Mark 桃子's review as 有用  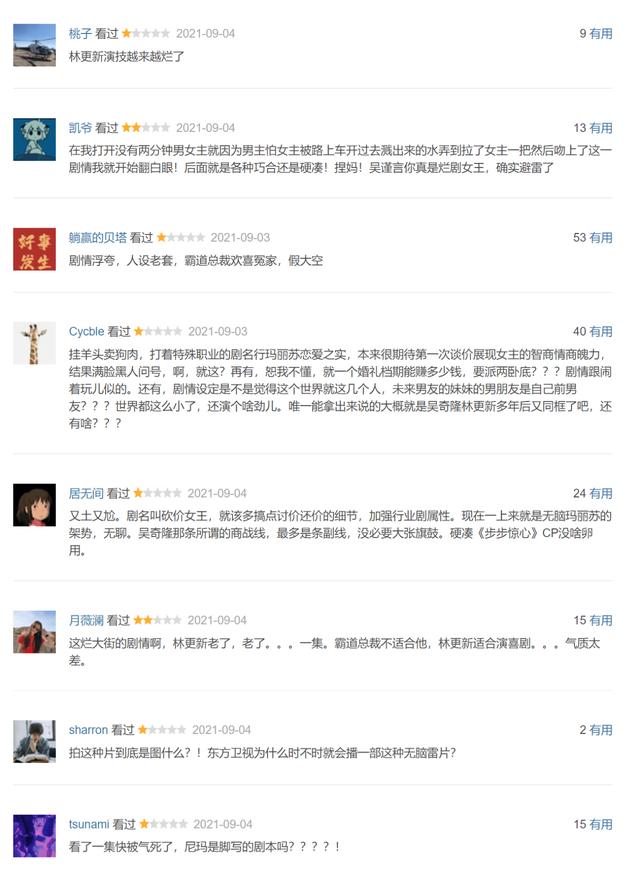click(x=601, y=33)
